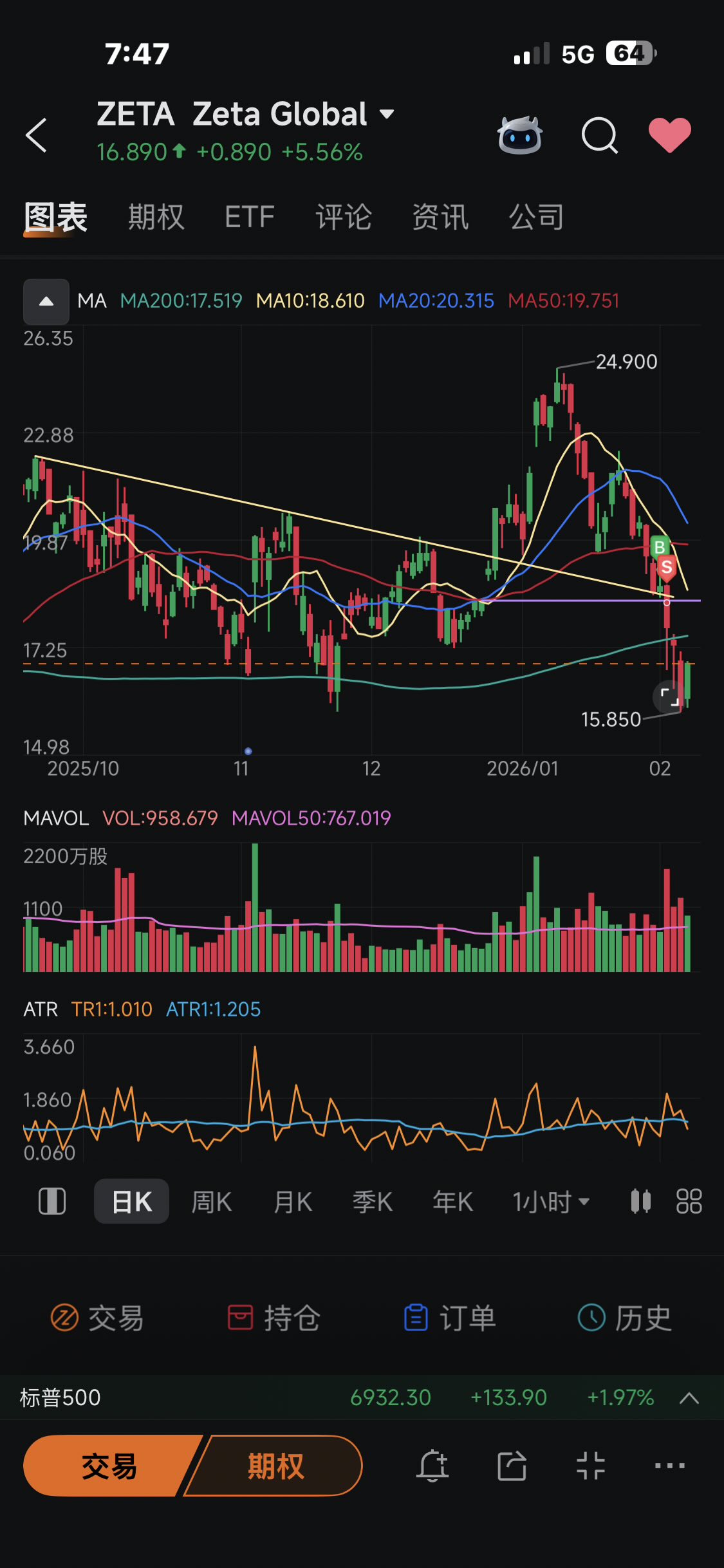The height and width of the screenshot is (1568, 724).
Task: Switch to the ETF tab
Action: pyautogui.click(x=250, y=217)
